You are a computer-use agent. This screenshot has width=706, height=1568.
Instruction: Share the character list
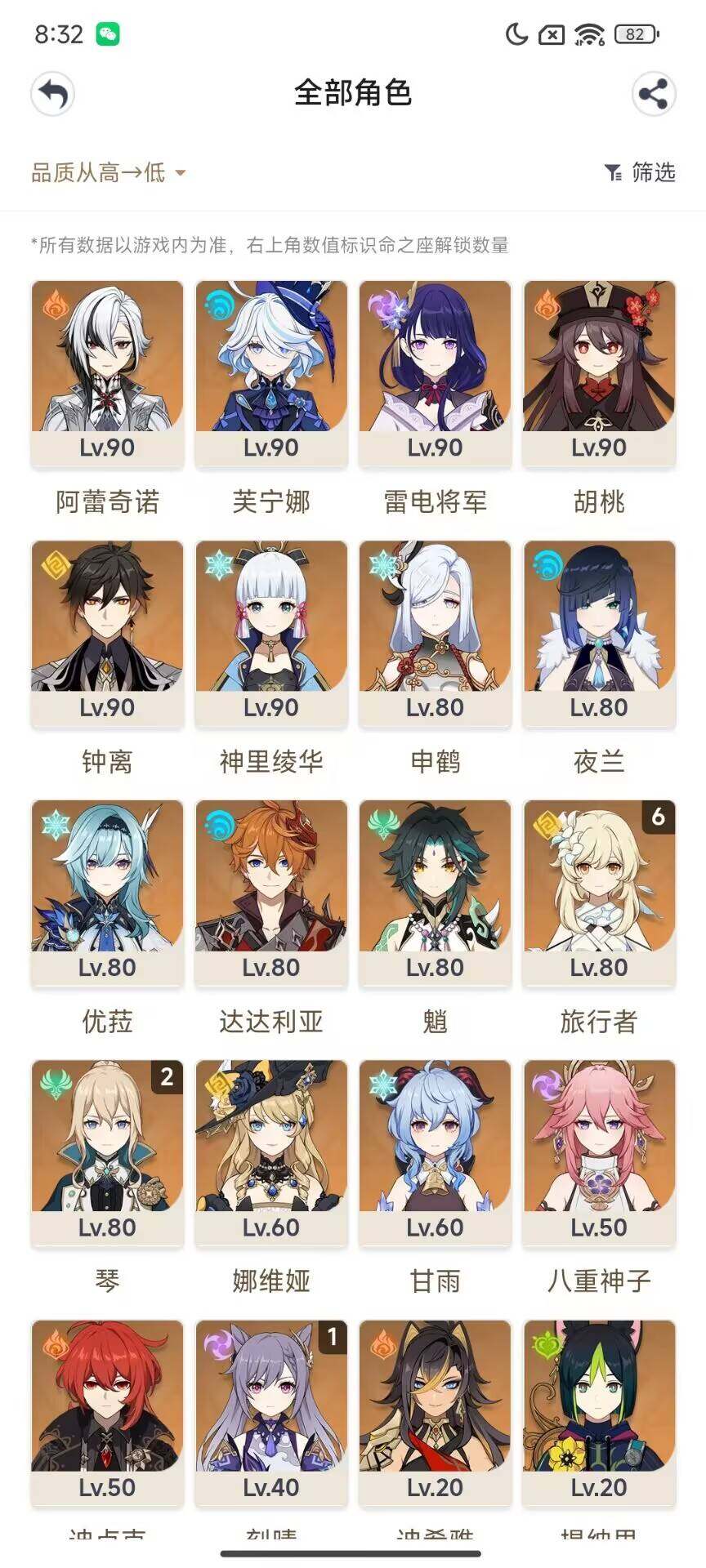point(653,94)
